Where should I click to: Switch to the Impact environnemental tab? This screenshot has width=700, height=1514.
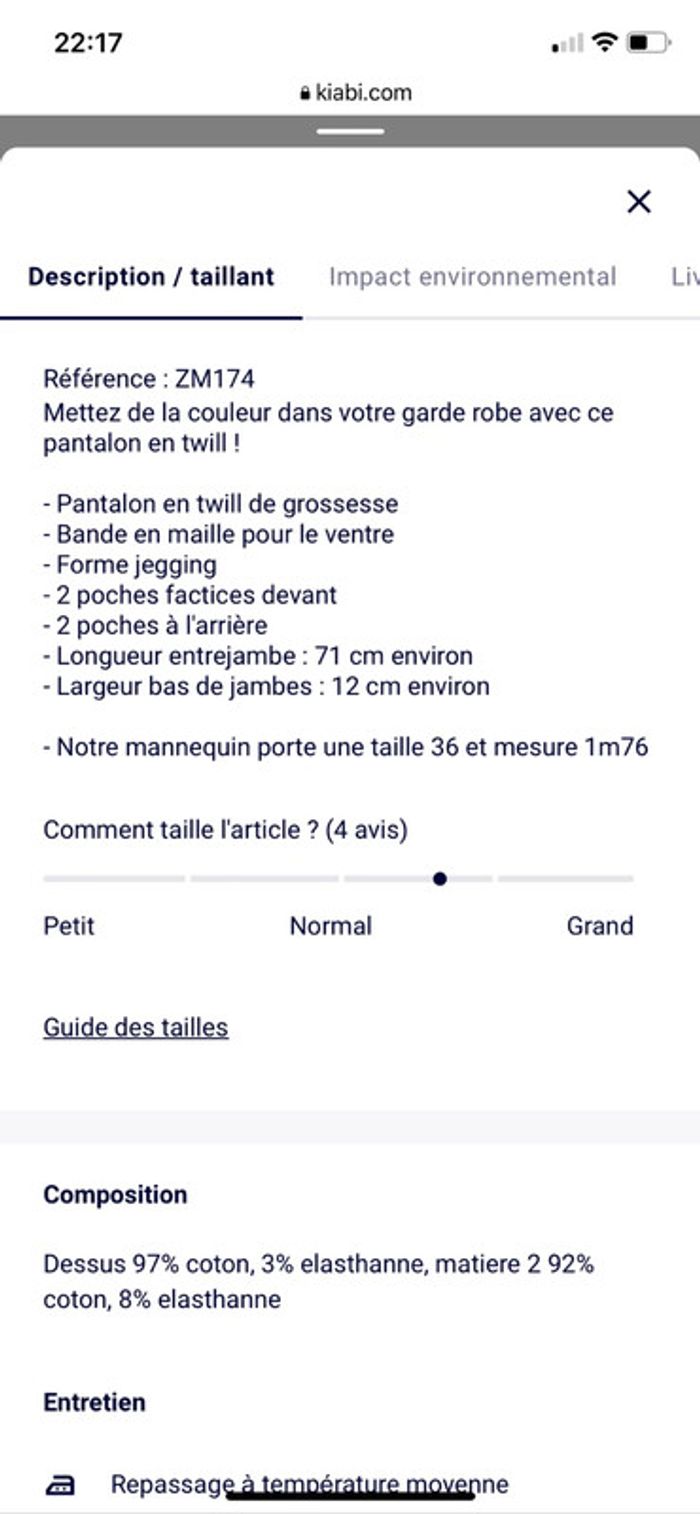[x=472, y=277]
